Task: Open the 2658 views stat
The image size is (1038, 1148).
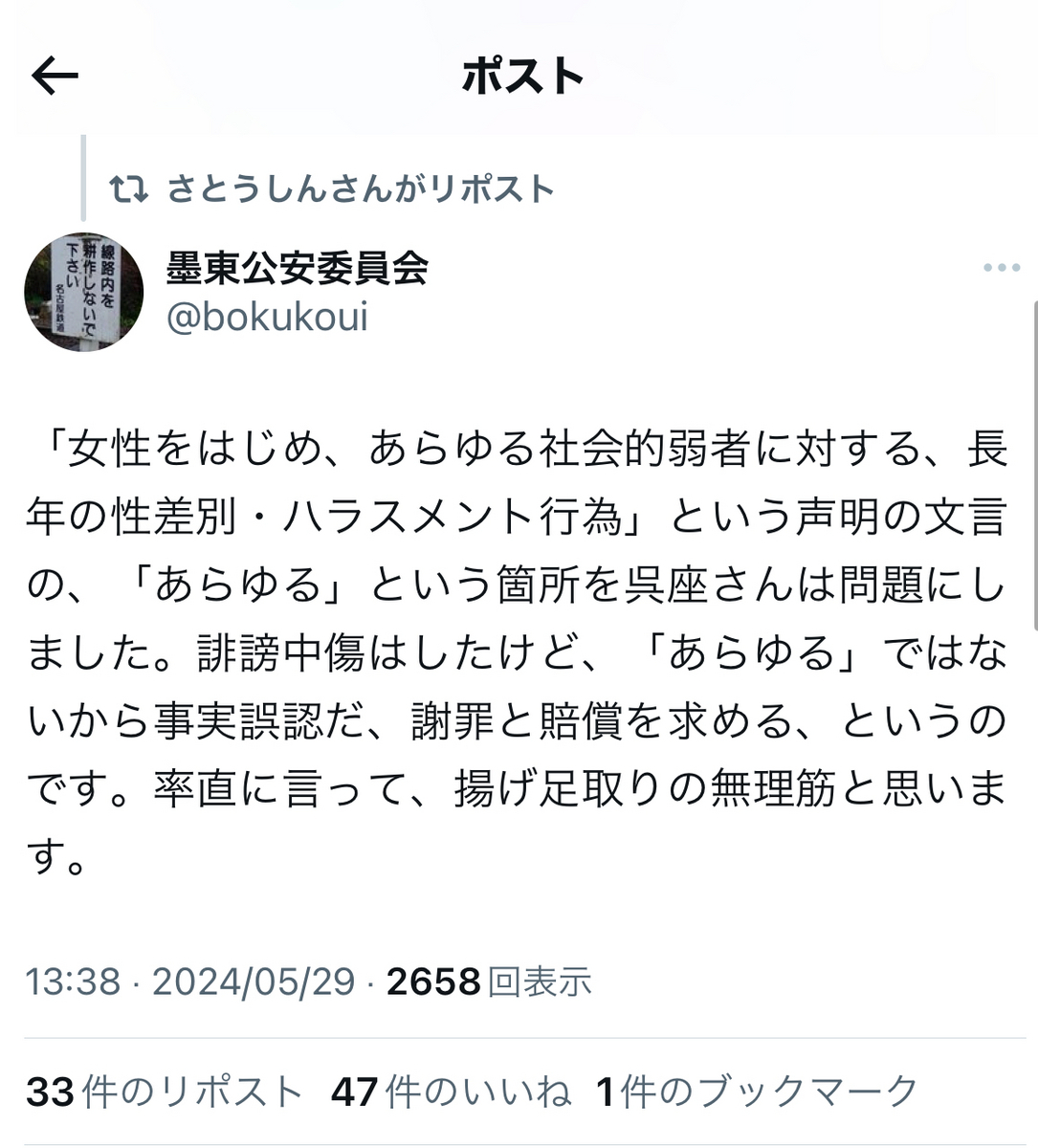Action: click(x=489, y=982)
